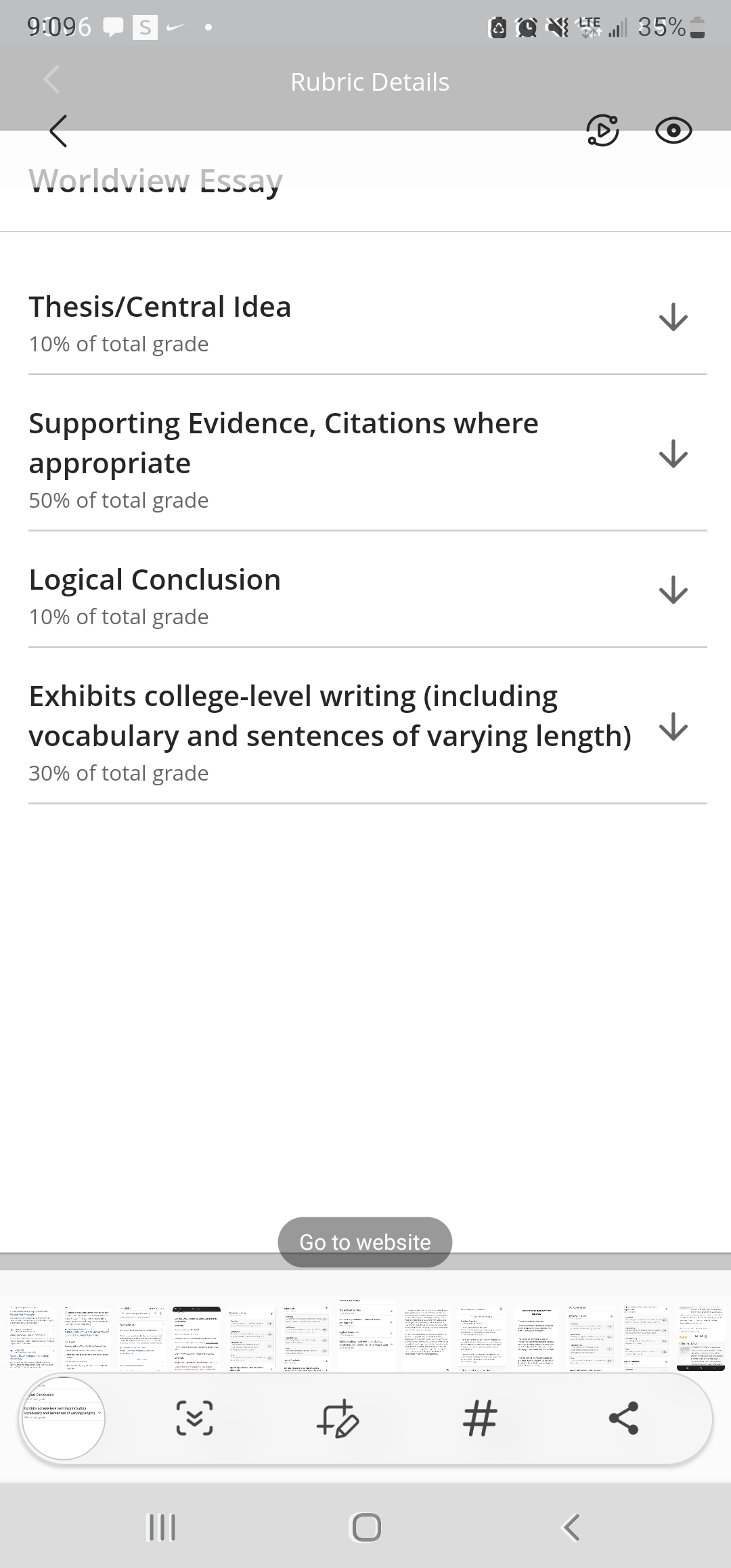Go home via navigation bar button

click(366, 1528)
